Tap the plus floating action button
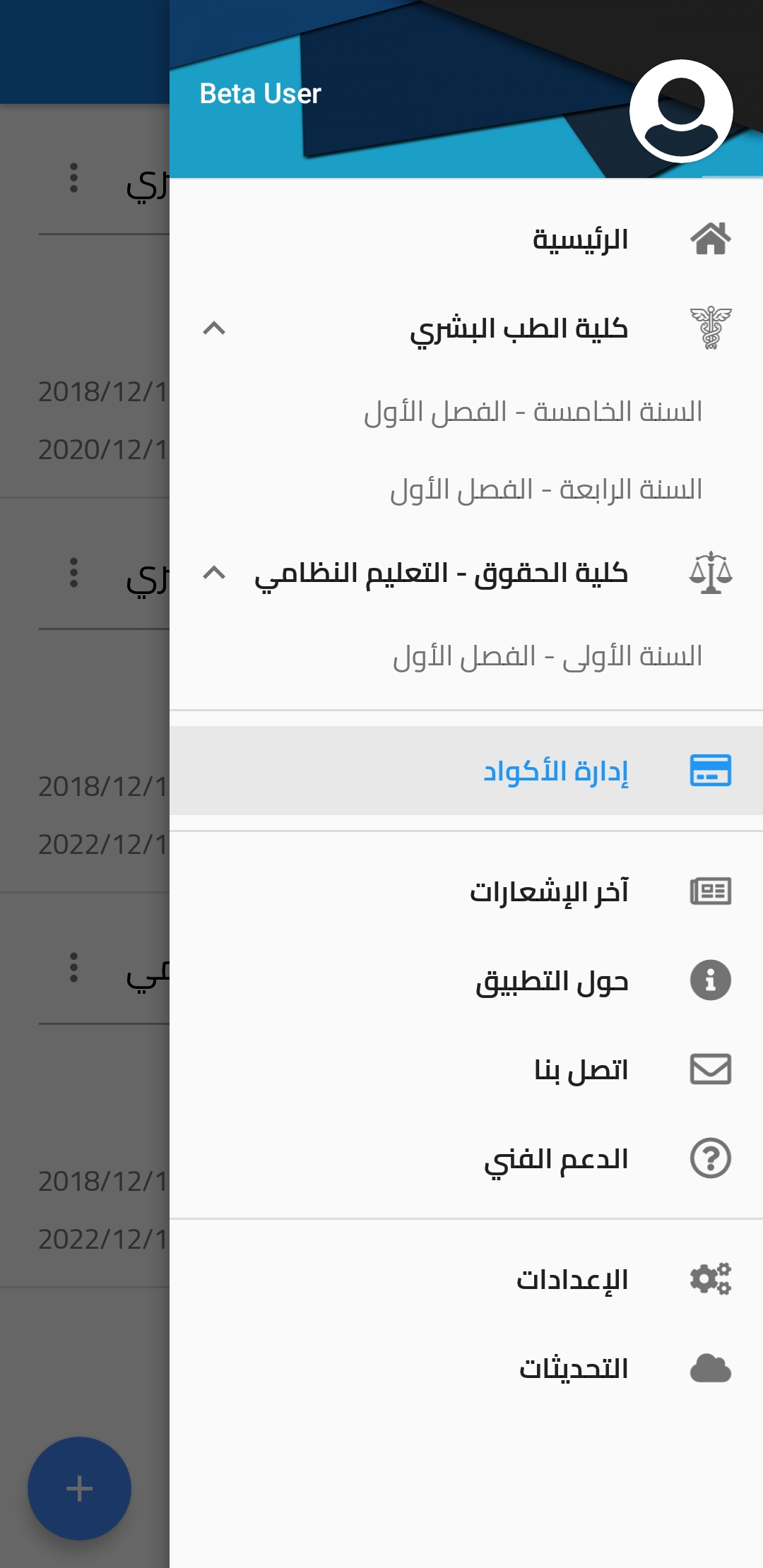 79,1488
